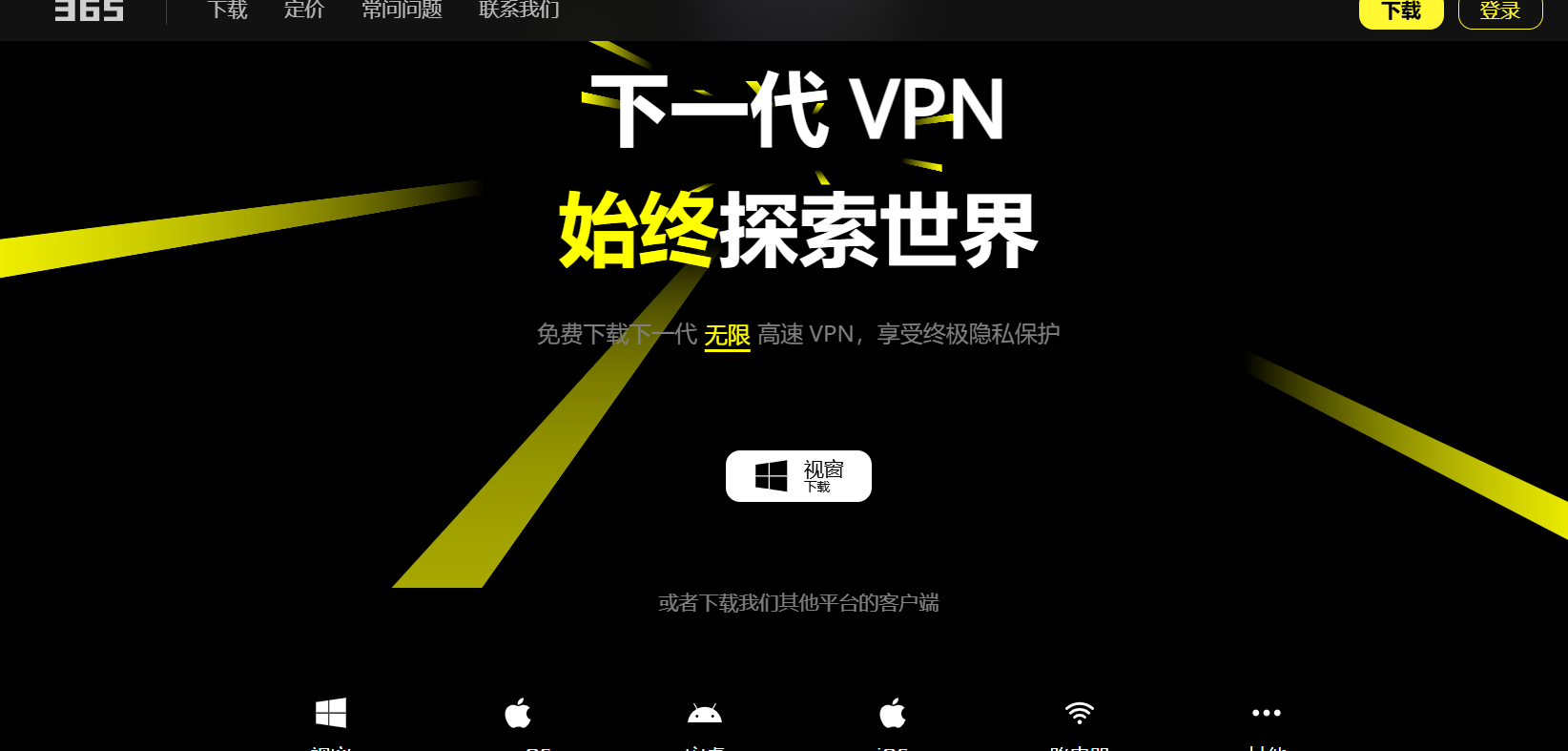Choose the router Wi-Fi platform icon

point(1080,713)
